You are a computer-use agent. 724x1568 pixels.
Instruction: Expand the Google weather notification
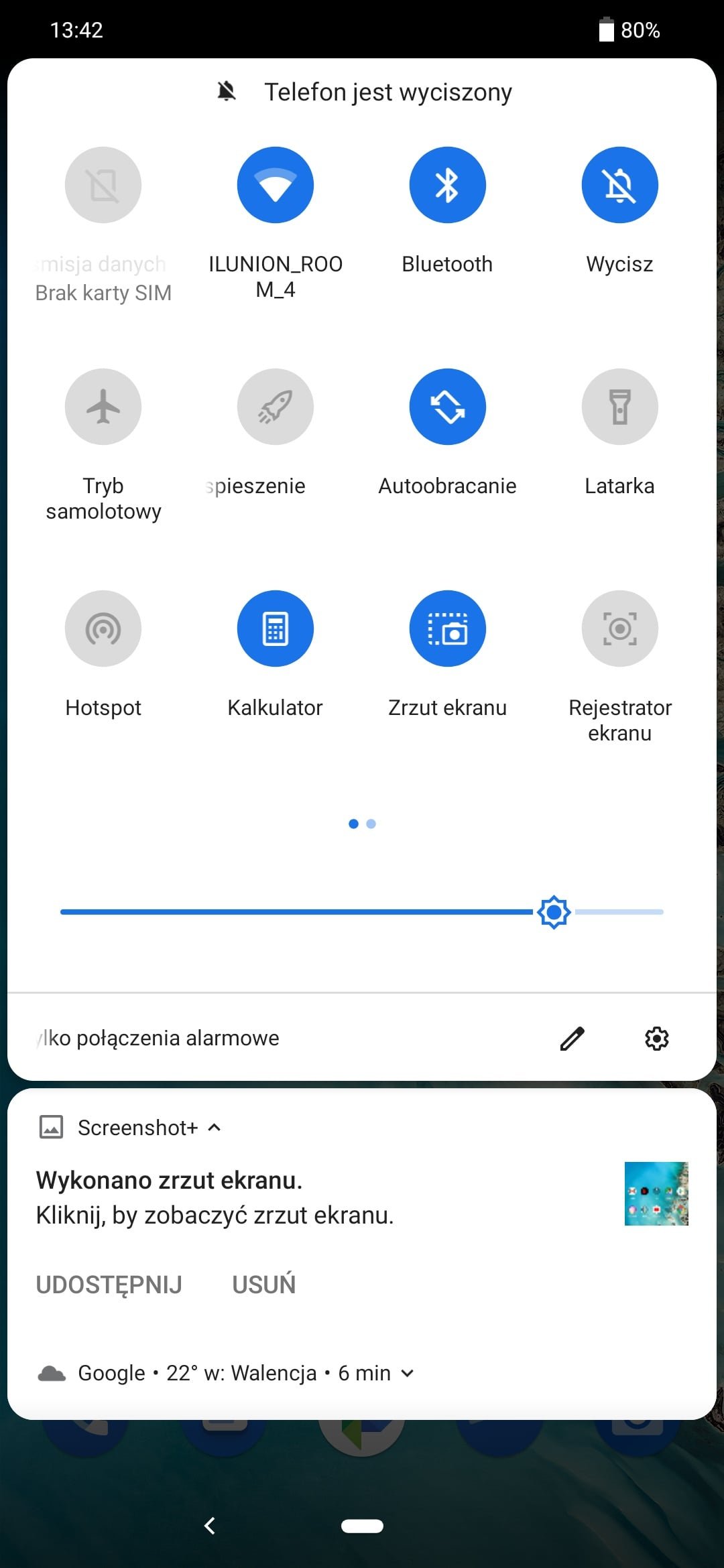point(407,1373)
